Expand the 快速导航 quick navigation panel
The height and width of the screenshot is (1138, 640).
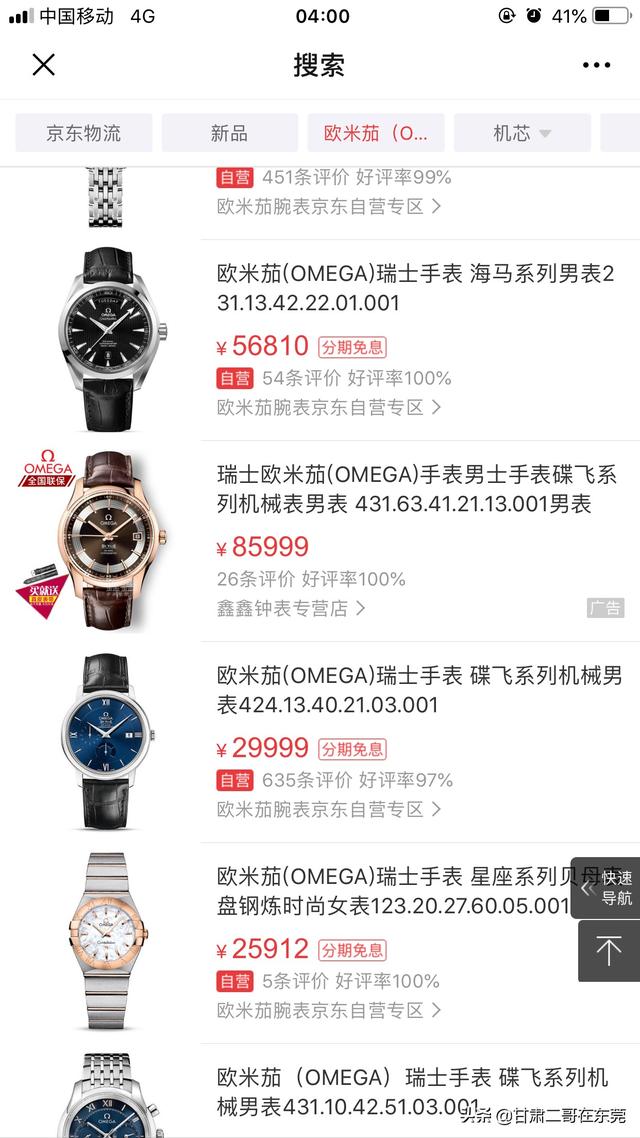606,887
